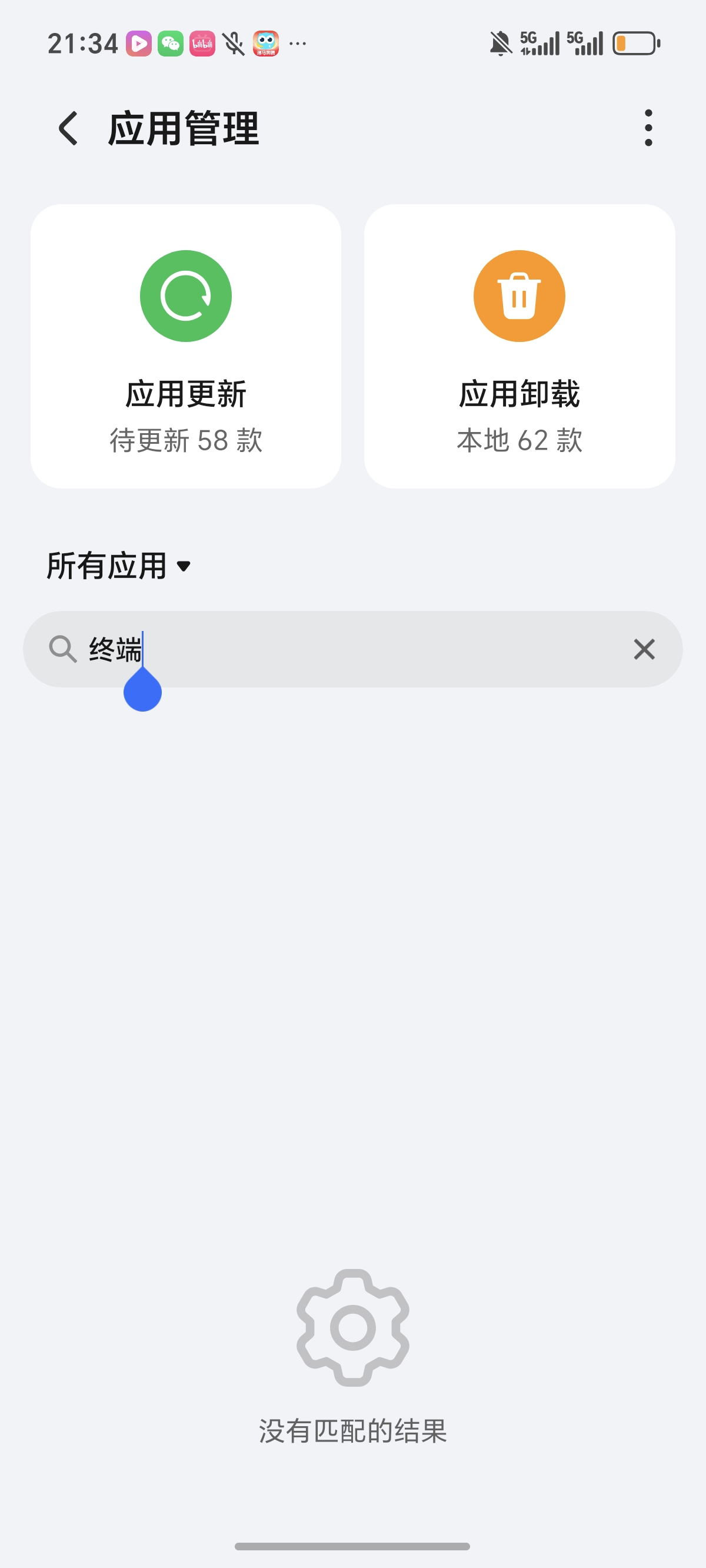Tap the search field containing 终端
706x1568 pixels.
[x=353, y=649]
